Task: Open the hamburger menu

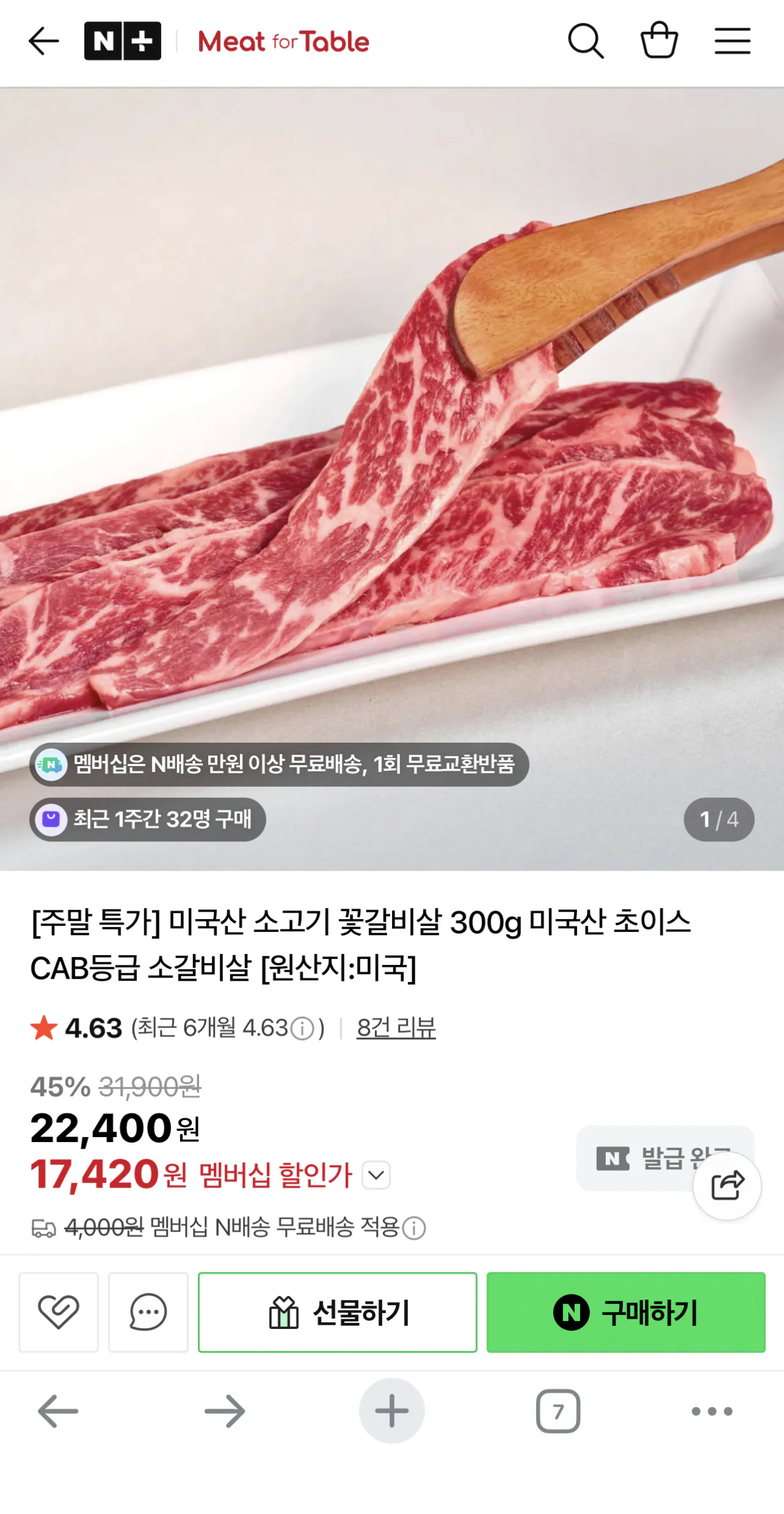Action: [x=733, y=41]
